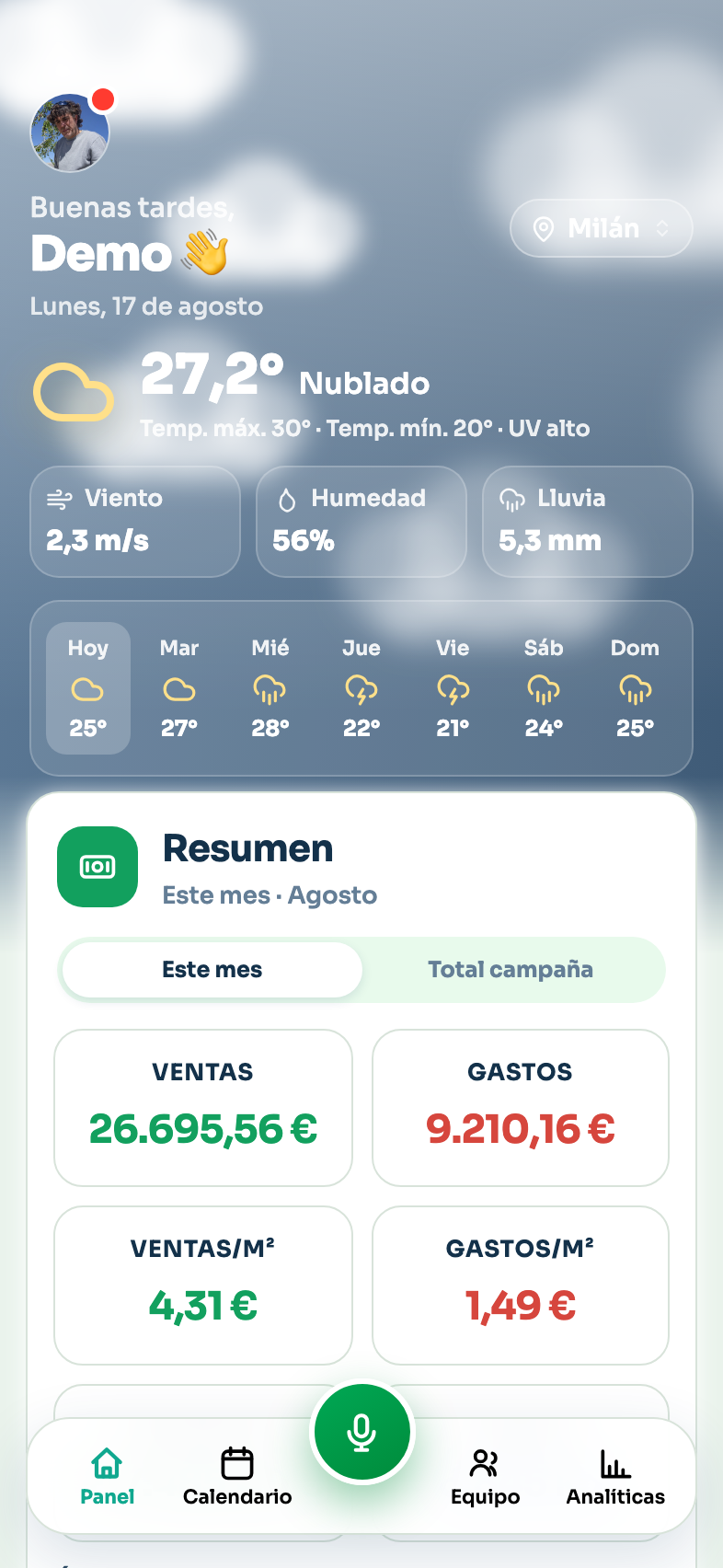Select the Hoy forecast day
The width and height of the screenshot is (723, 1568).
pos(88,688)
